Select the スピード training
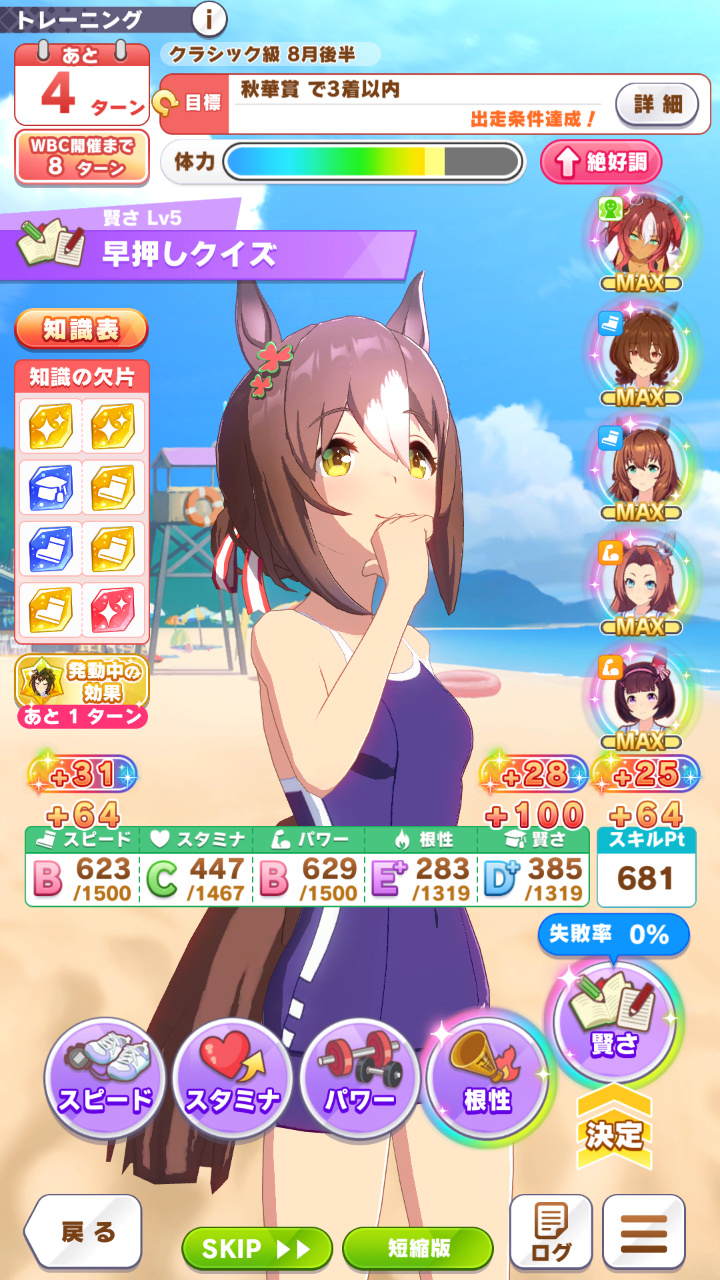 pyautogui.click(x=104, y=1077)
